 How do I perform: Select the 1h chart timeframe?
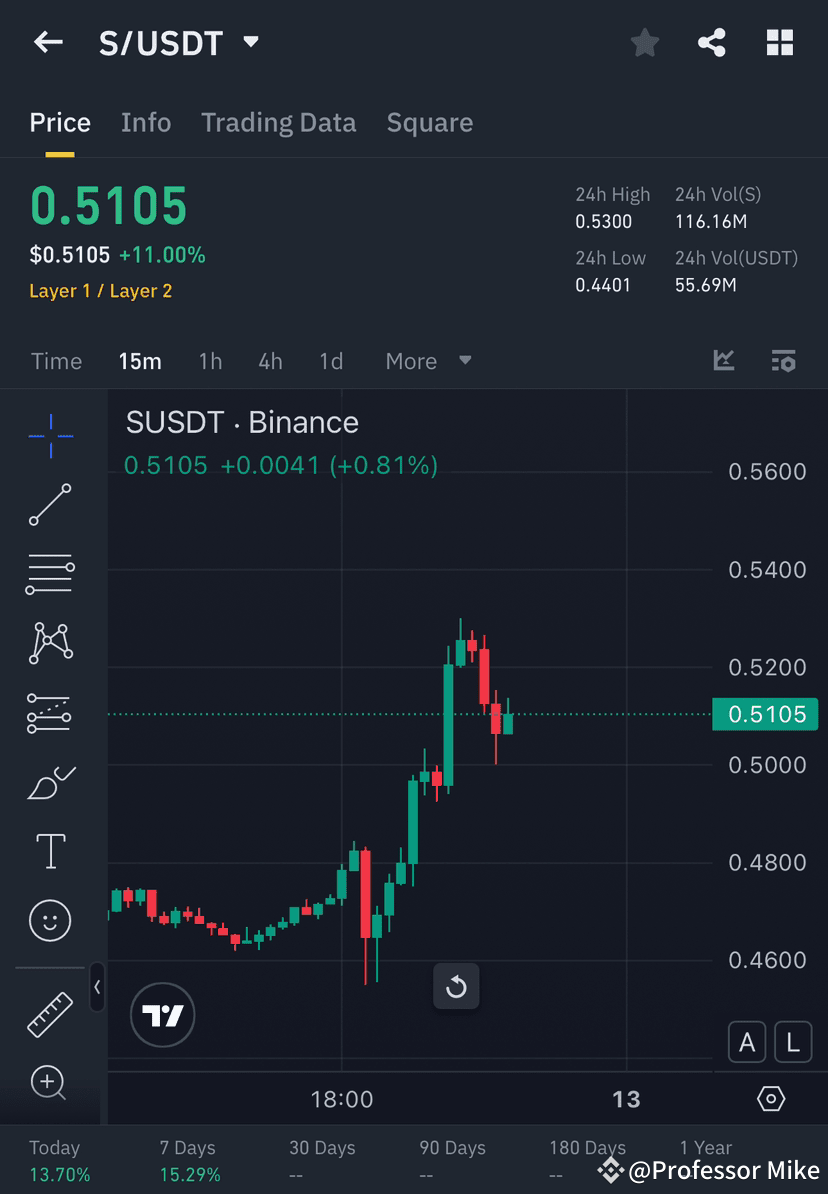pos(210,361)
